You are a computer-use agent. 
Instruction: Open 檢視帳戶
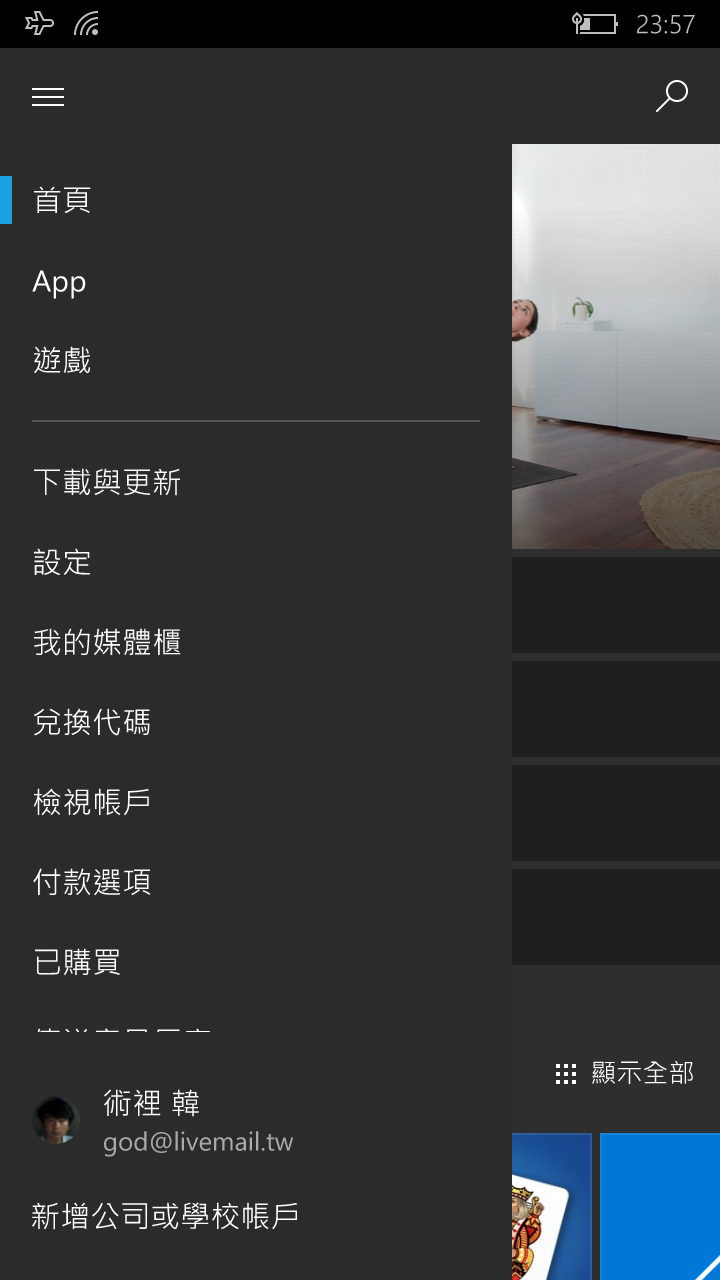pyautogui.click(x=256, y=802)
